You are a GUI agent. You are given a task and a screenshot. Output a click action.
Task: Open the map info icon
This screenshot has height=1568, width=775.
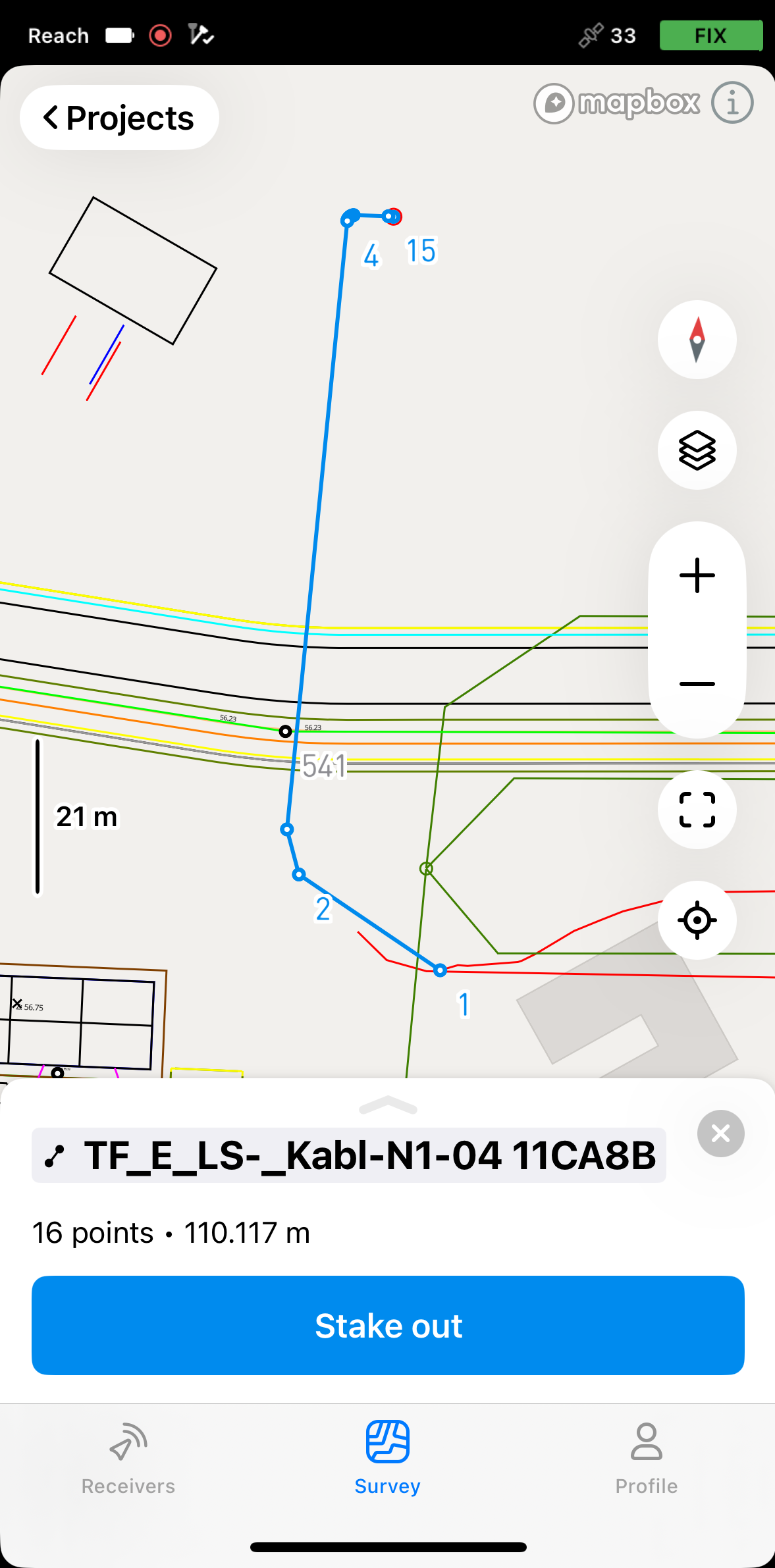pyautogui.click(x=732, y=103)
